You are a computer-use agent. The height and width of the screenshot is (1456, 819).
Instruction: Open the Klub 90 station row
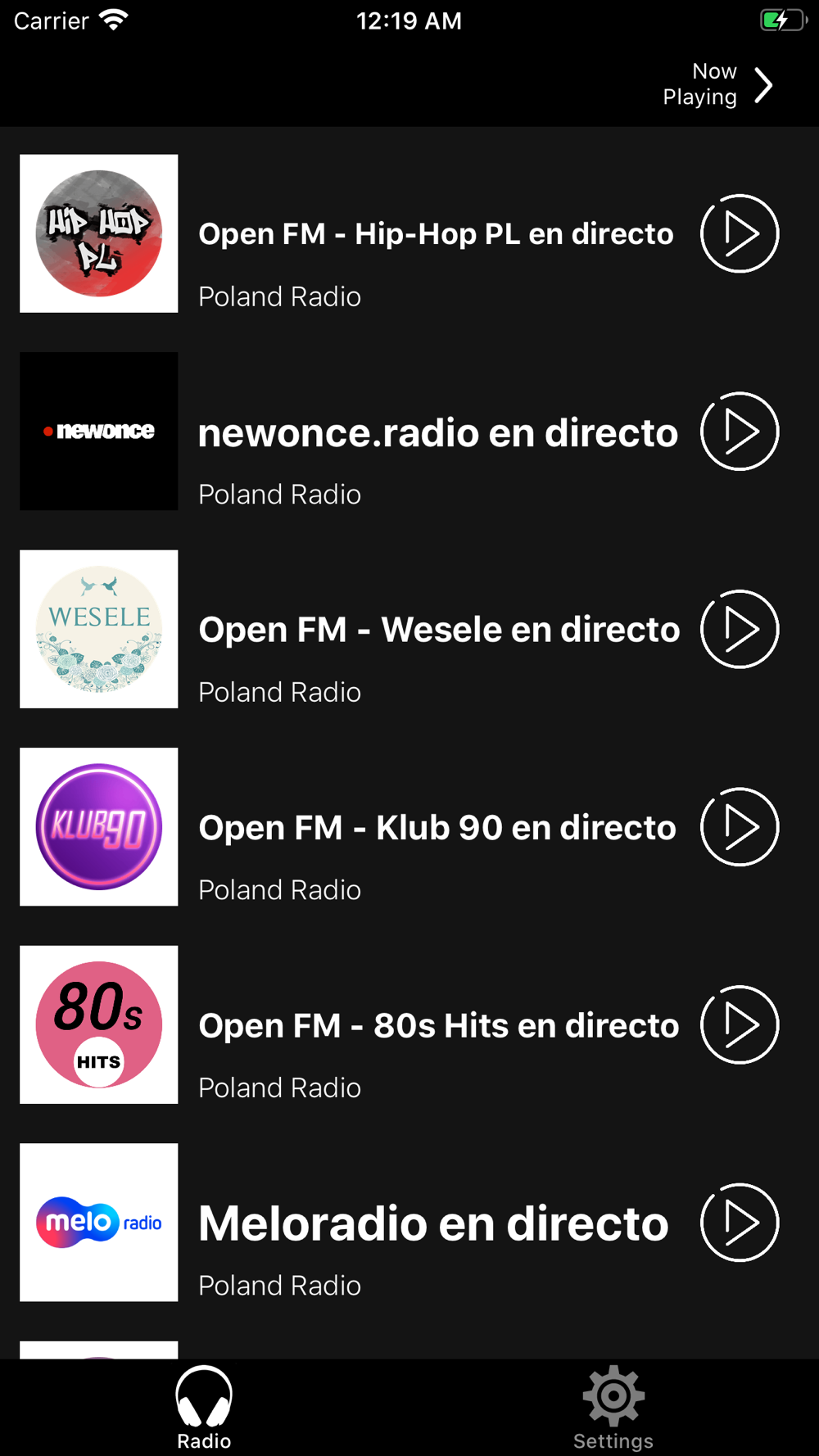409,827
